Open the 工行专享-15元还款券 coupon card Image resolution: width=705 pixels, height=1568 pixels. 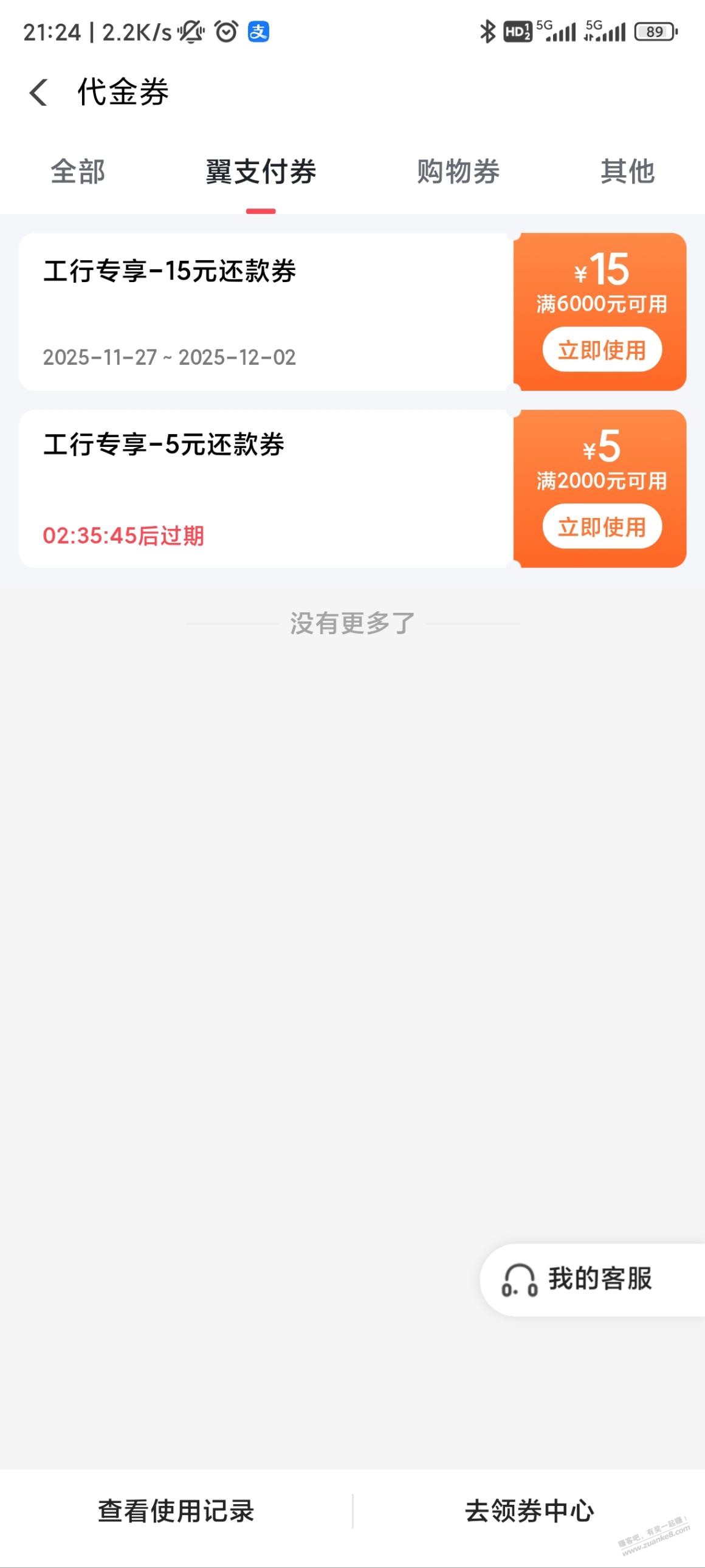[265, 312]
